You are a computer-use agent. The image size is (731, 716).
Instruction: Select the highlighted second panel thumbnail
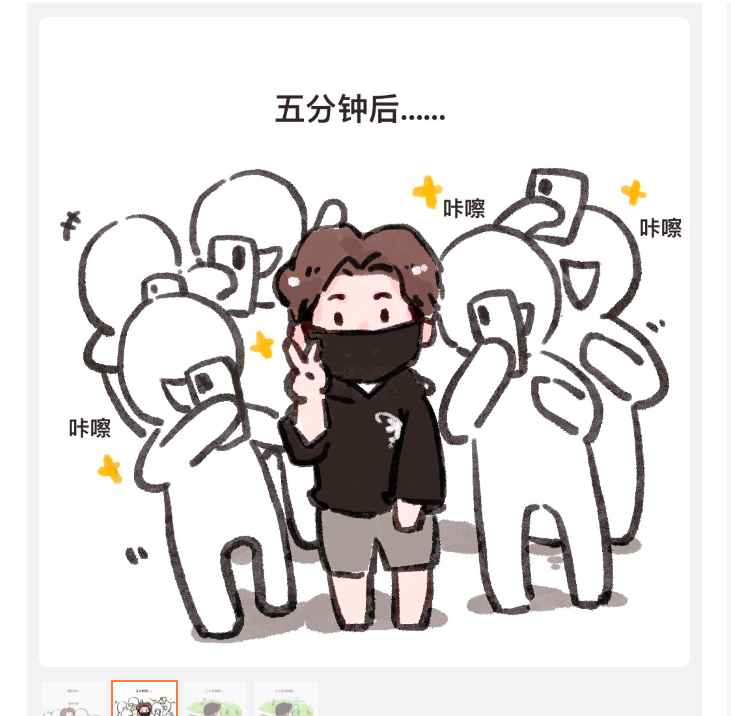(x=144, y=699)
